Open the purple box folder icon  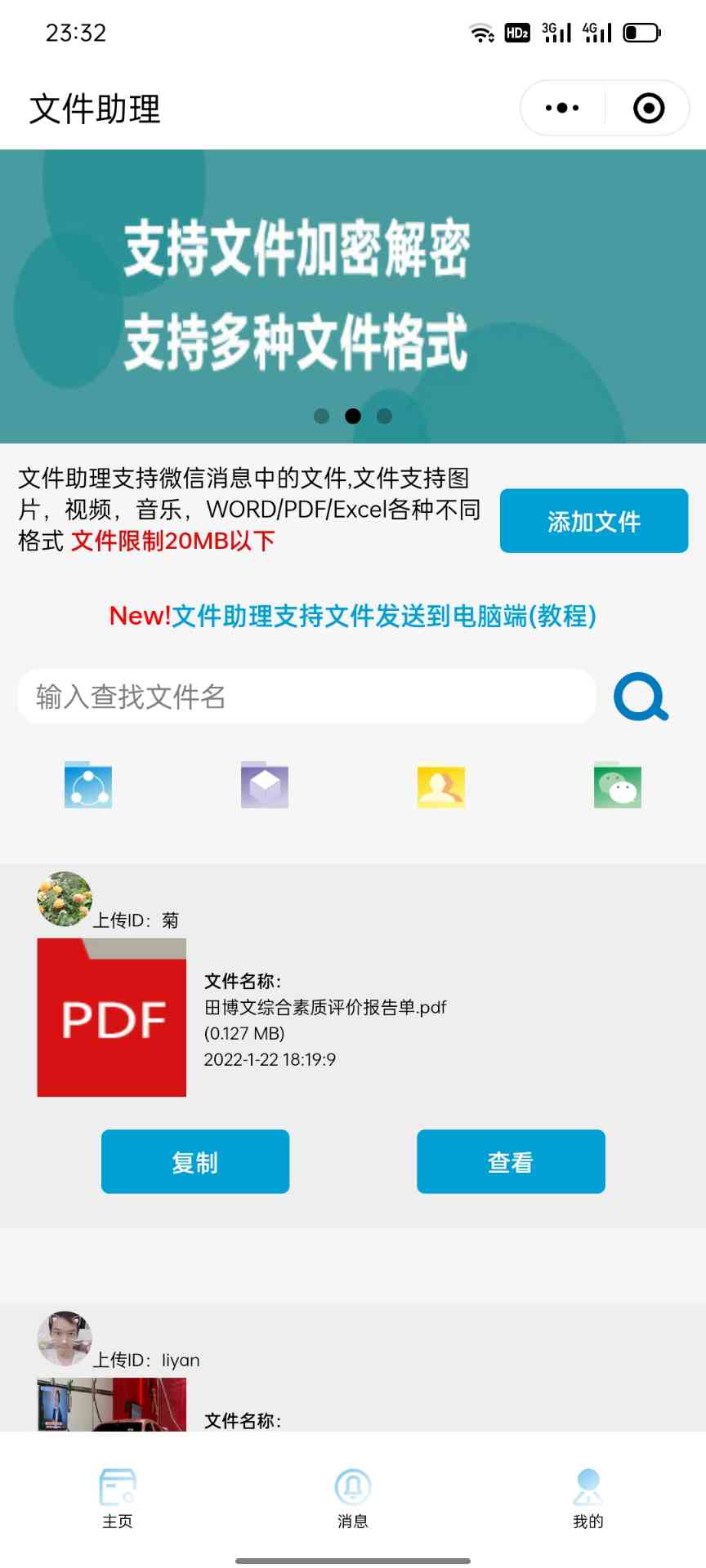[265, 786]
